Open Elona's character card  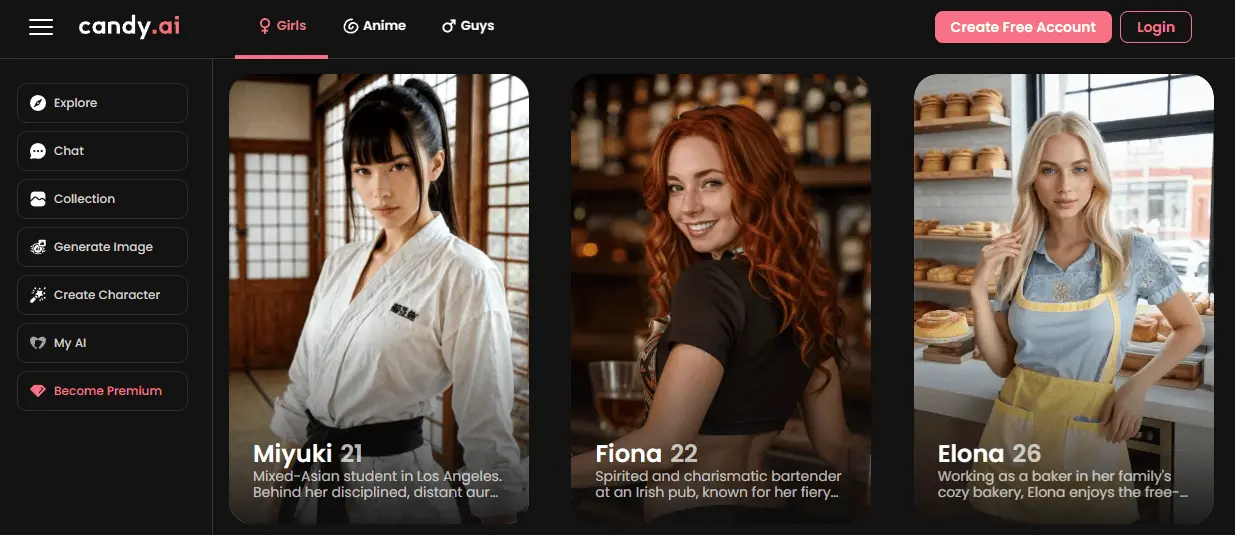(x=1063, y=298)
